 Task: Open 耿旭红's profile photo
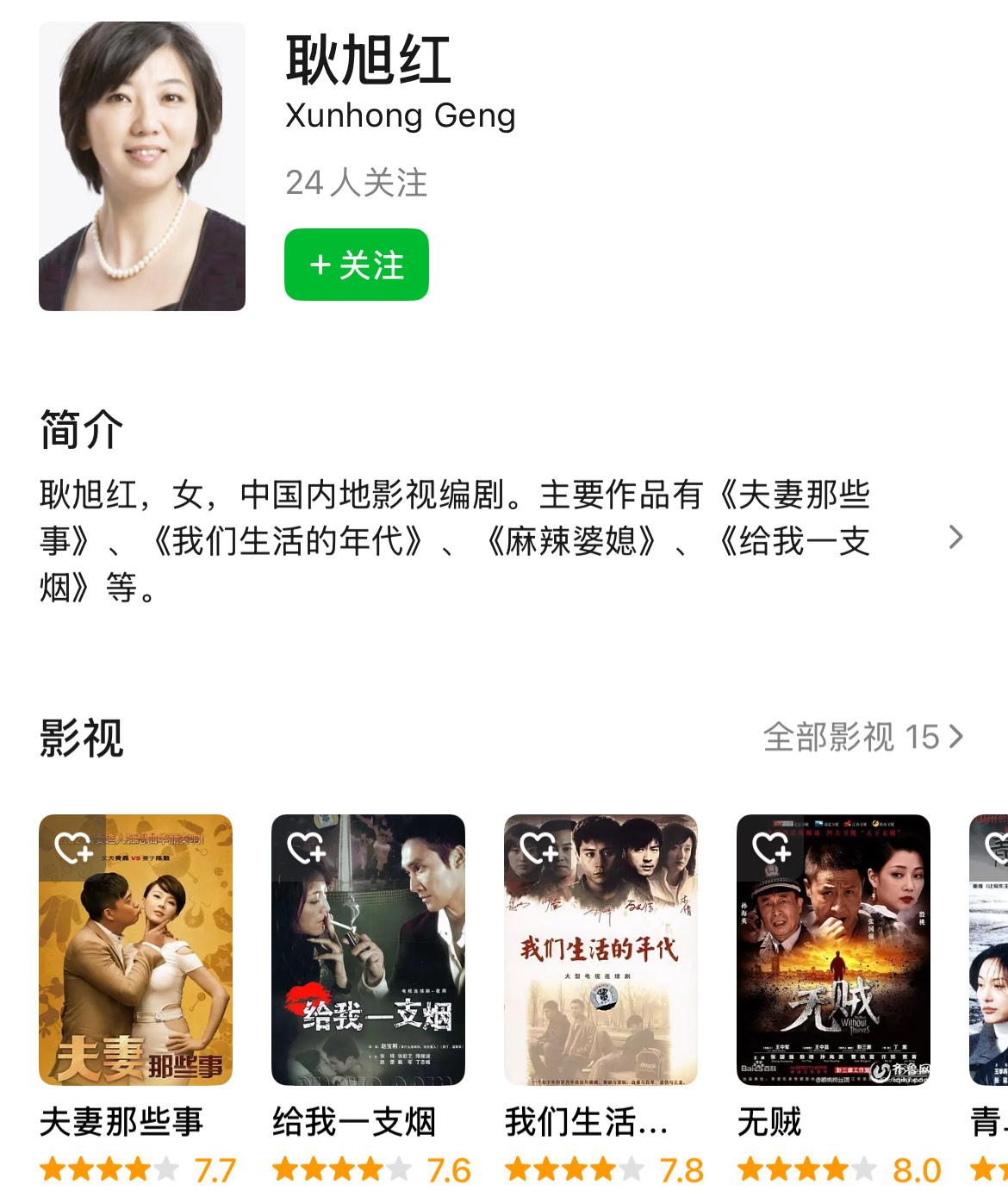coord(142,166)
